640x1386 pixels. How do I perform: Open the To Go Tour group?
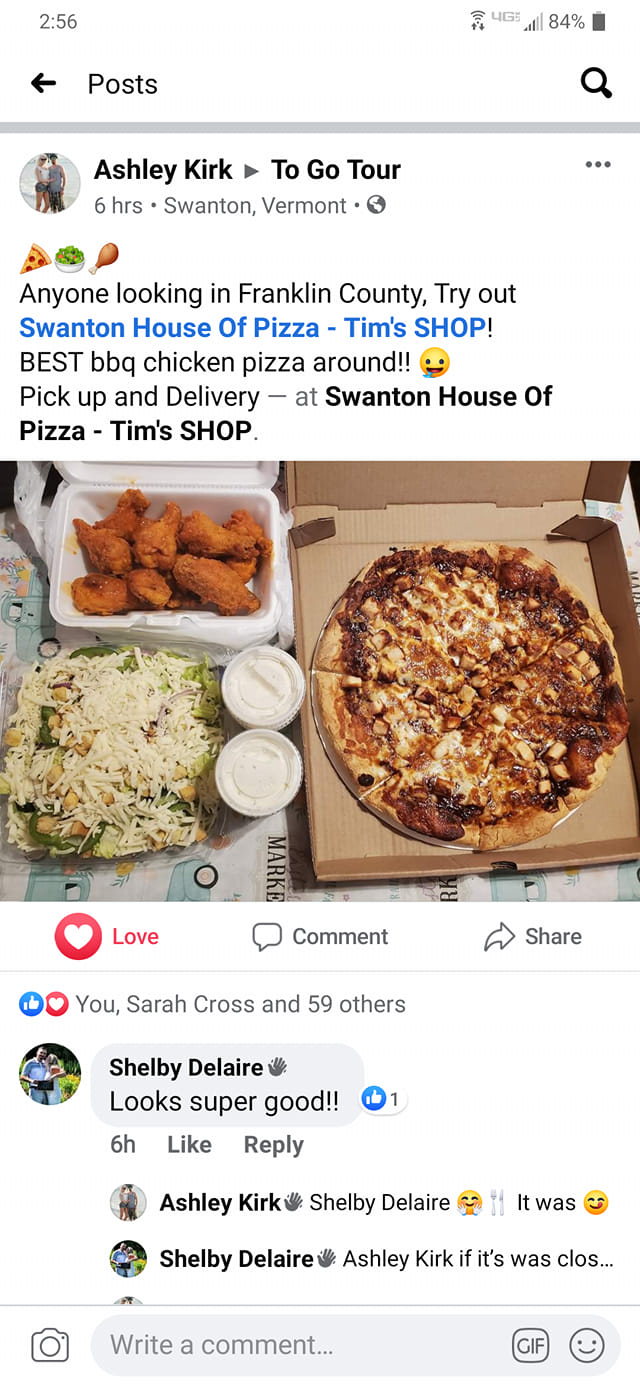[336, 170]
